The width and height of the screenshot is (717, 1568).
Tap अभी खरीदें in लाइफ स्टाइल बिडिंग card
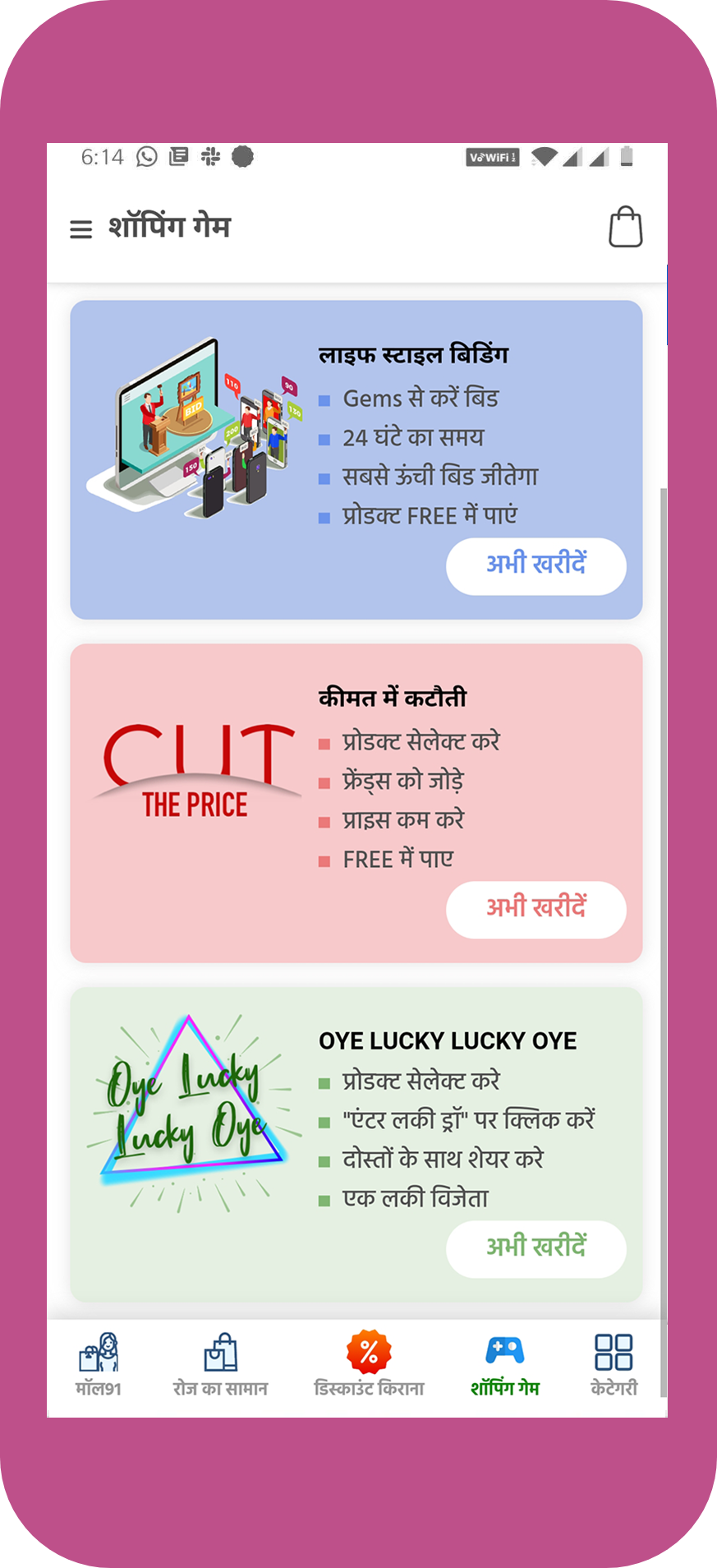(535, 566)
